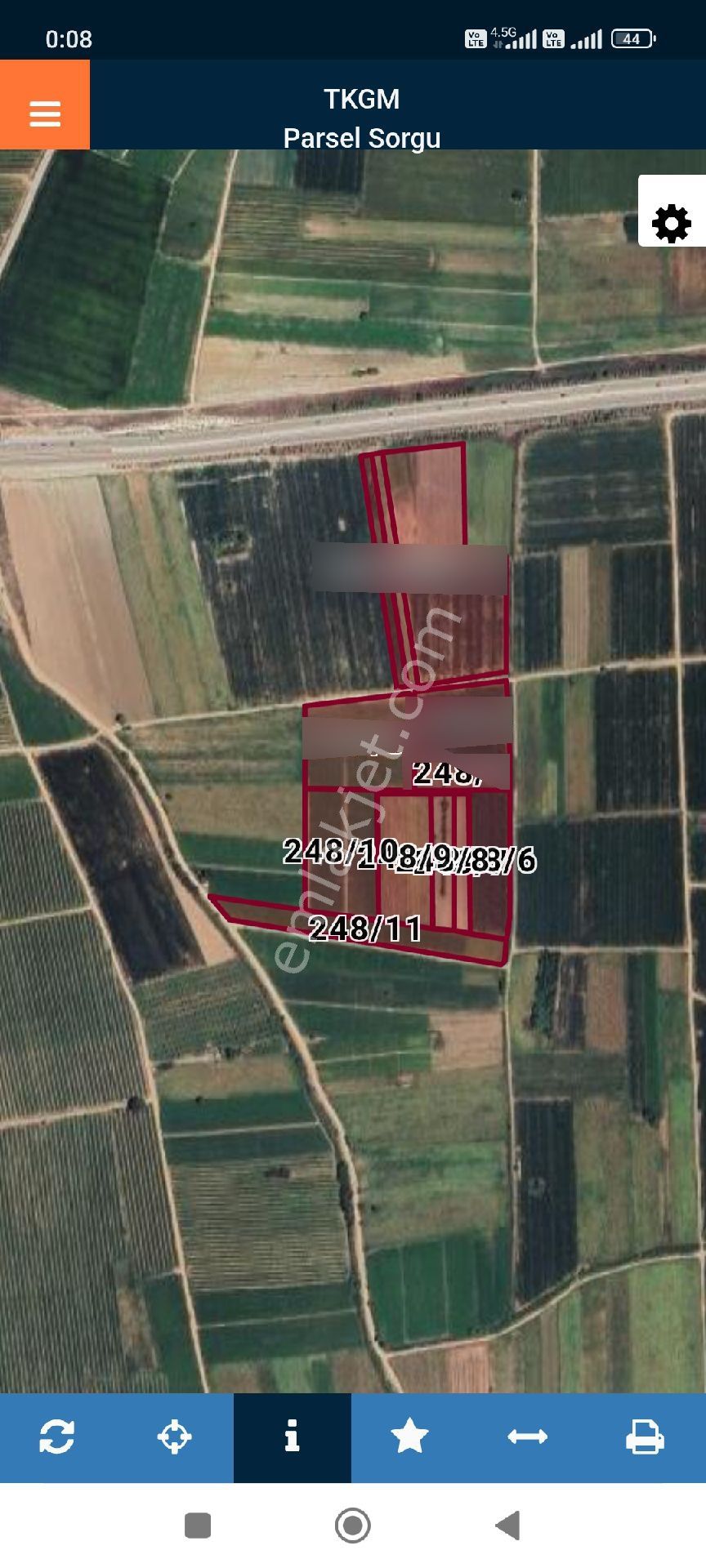The image size is (706, 1568).
Task: Print the parcel map
Action: (645, 1437)
